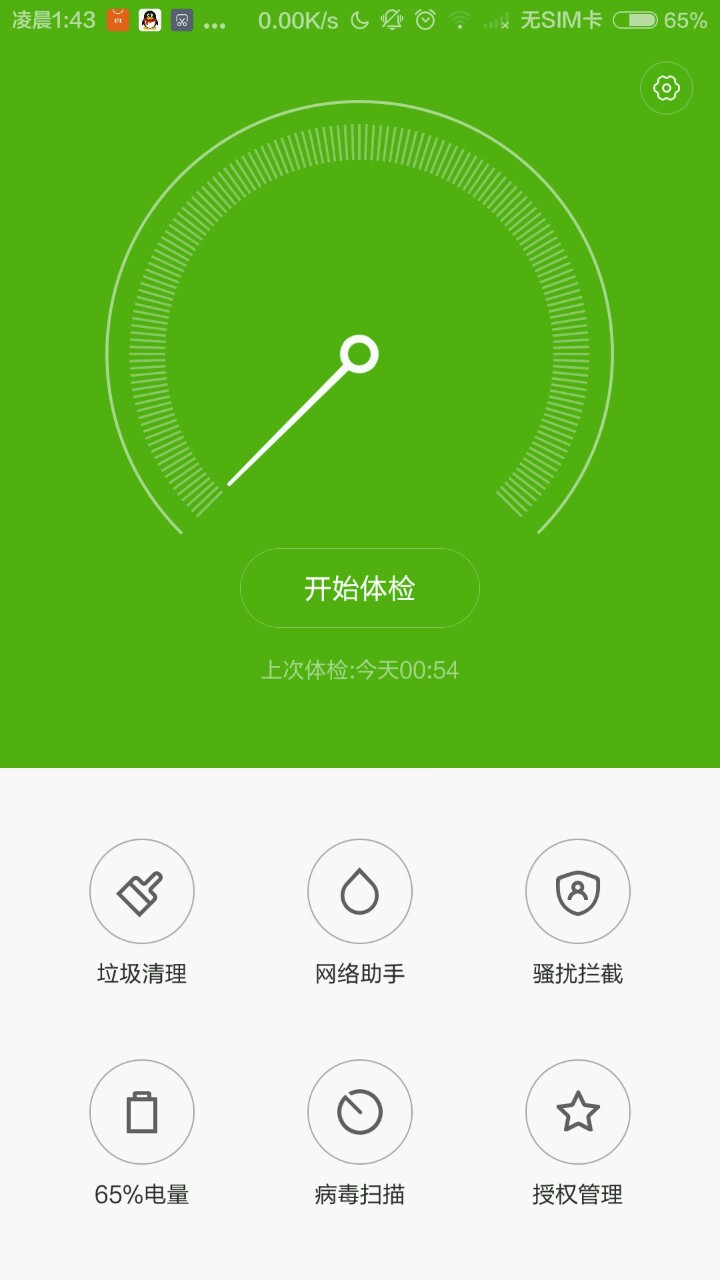Open 骚扰拦截 harassment blocker
This screenshot has height=1280, width=720.
click(x=578, y=891)
